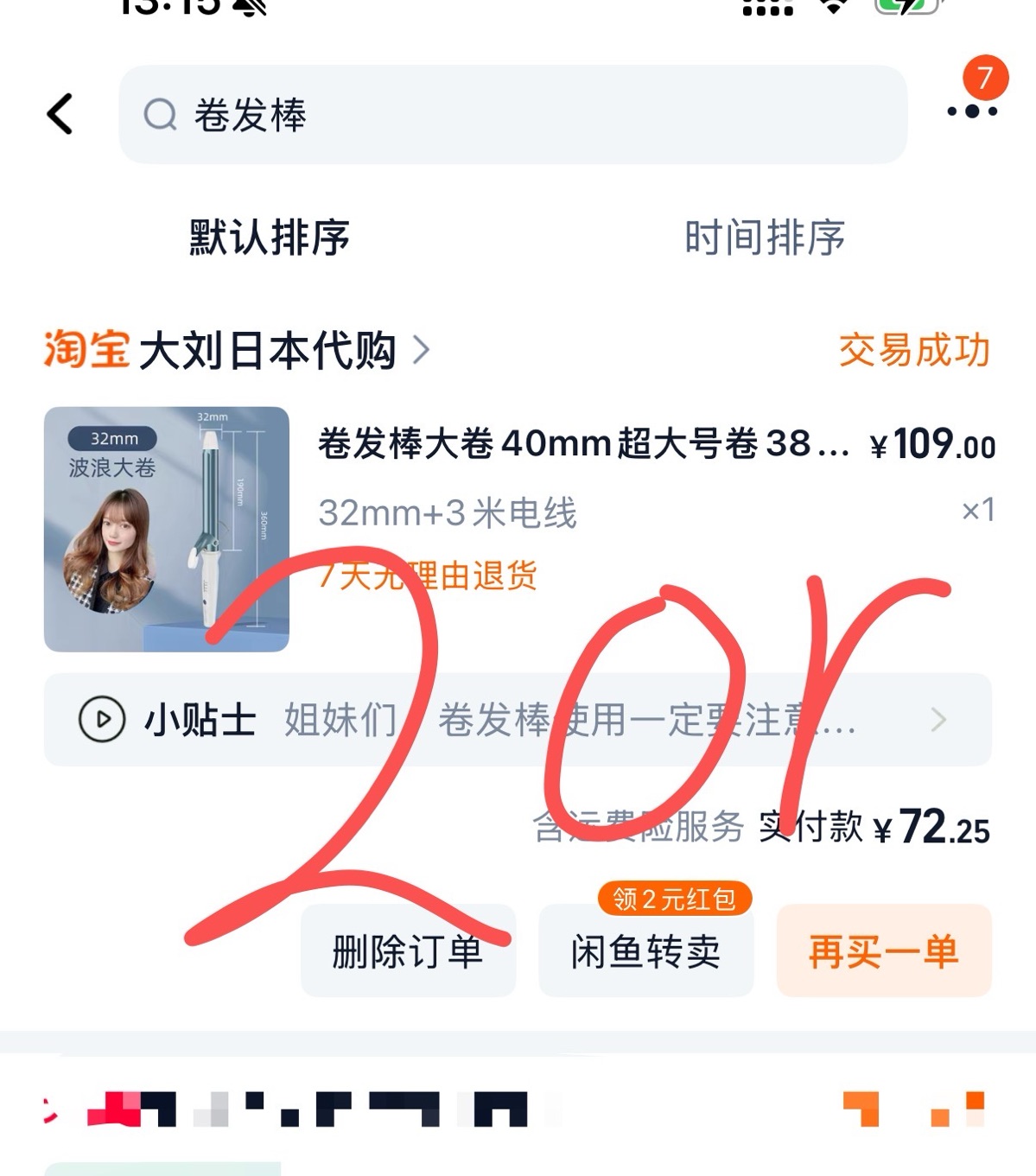This screenshot has height=1176, width=1036.
Task: Tap the 闲鱼转卖 button
Action: pyautogui.click(x=645, y=951)
